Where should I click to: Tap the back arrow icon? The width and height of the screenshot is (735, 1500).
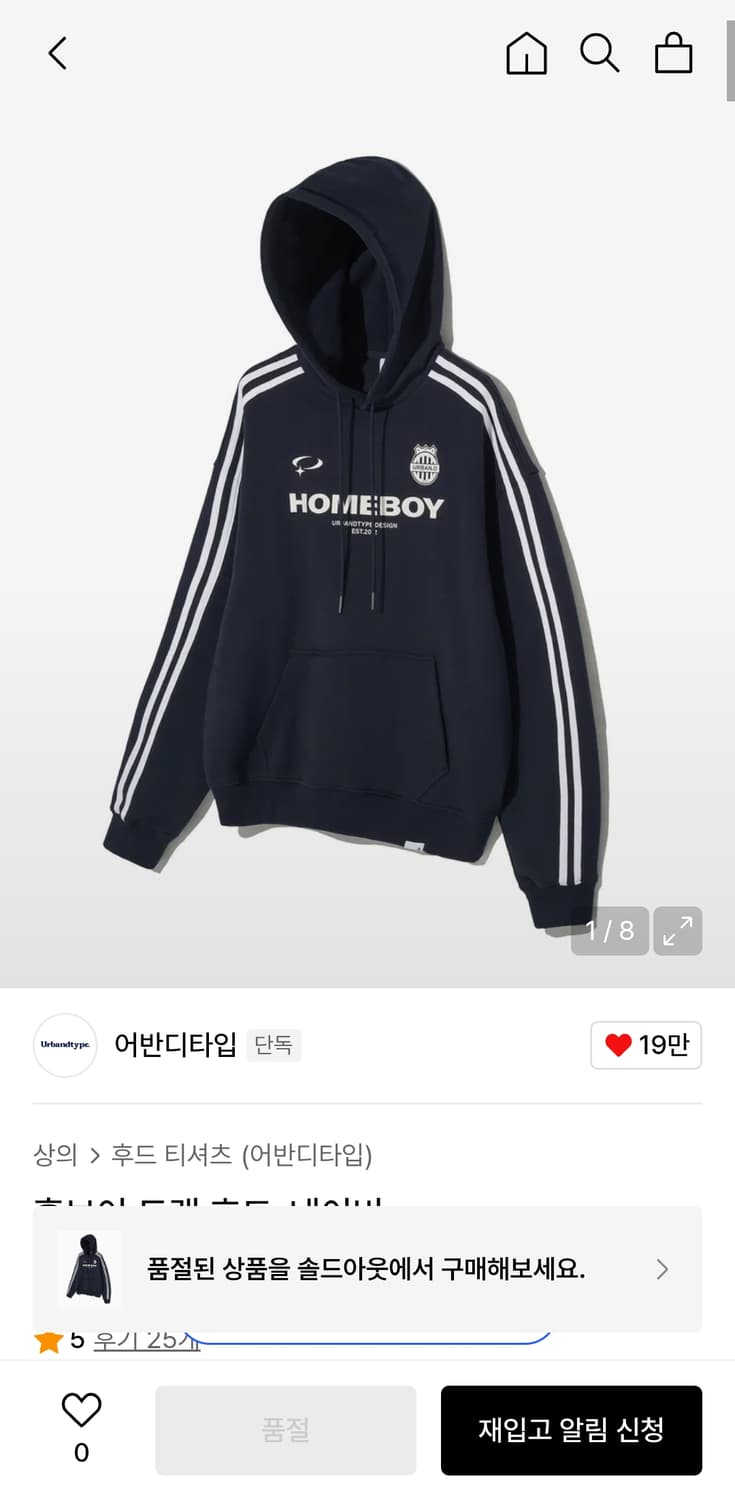pos(57,55)
